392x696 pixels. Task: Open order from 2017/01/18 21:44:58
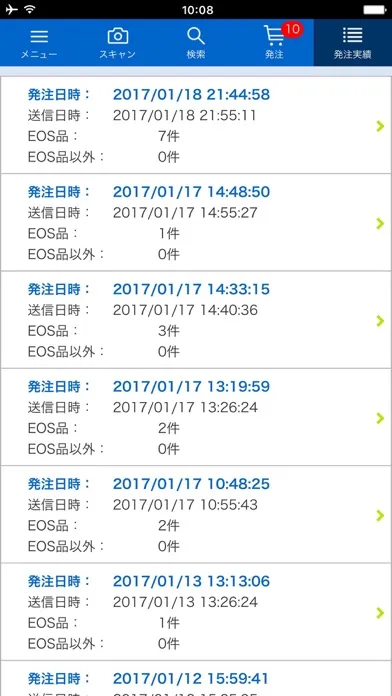coord(196,125)
